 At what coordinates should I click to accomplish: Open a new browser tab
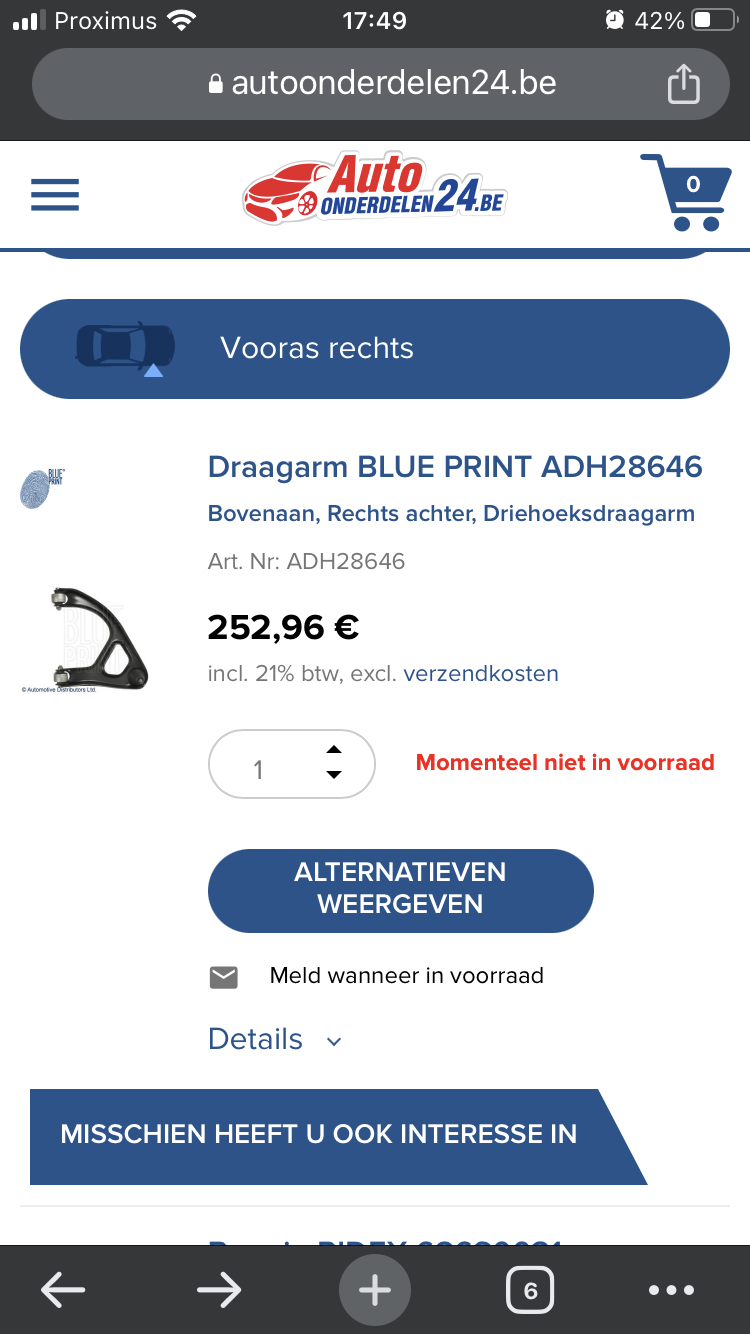[x=374, y=1290]
